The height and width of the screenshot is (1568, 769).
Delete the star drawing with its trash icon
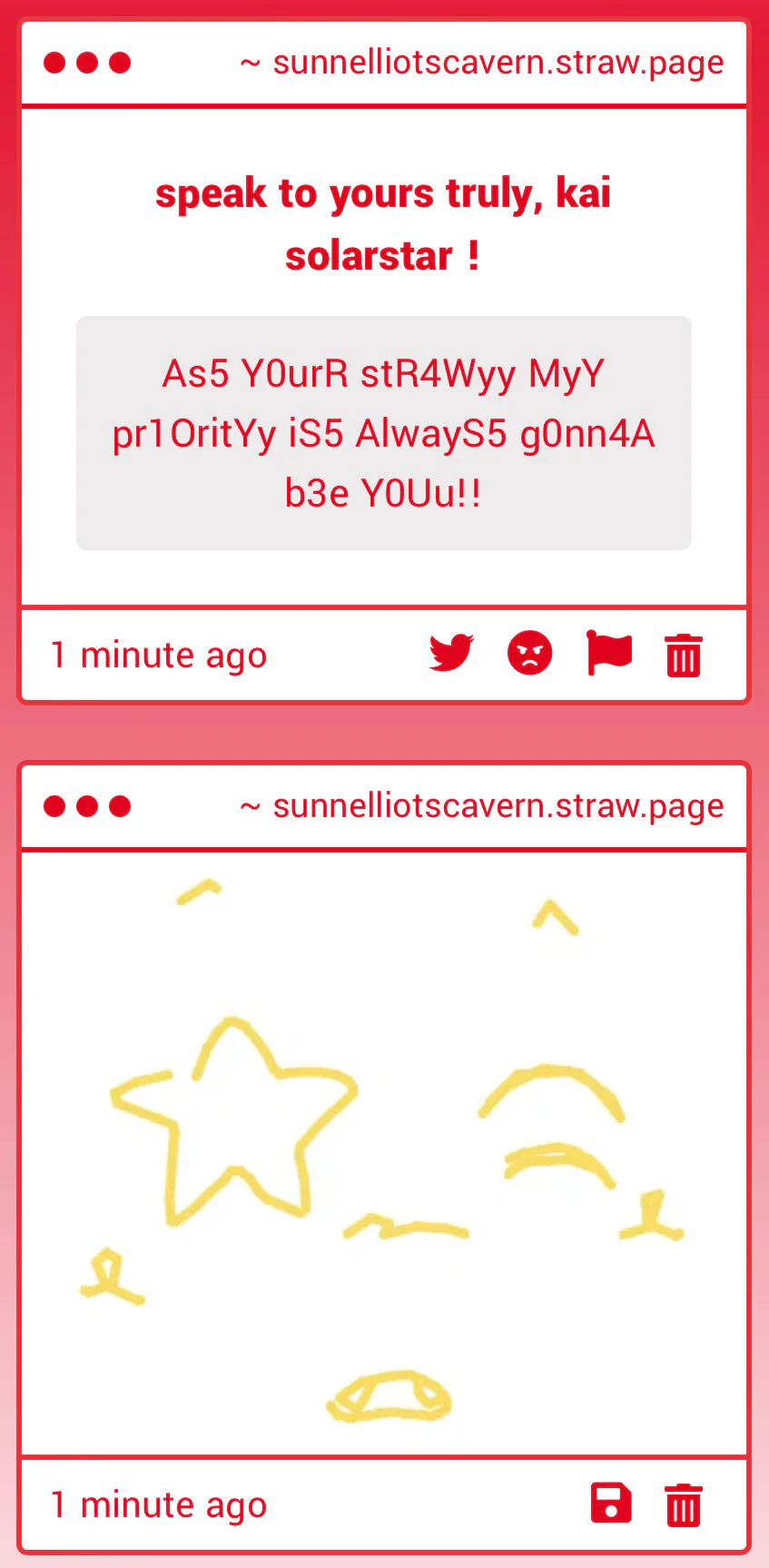tap(684, 1504)
